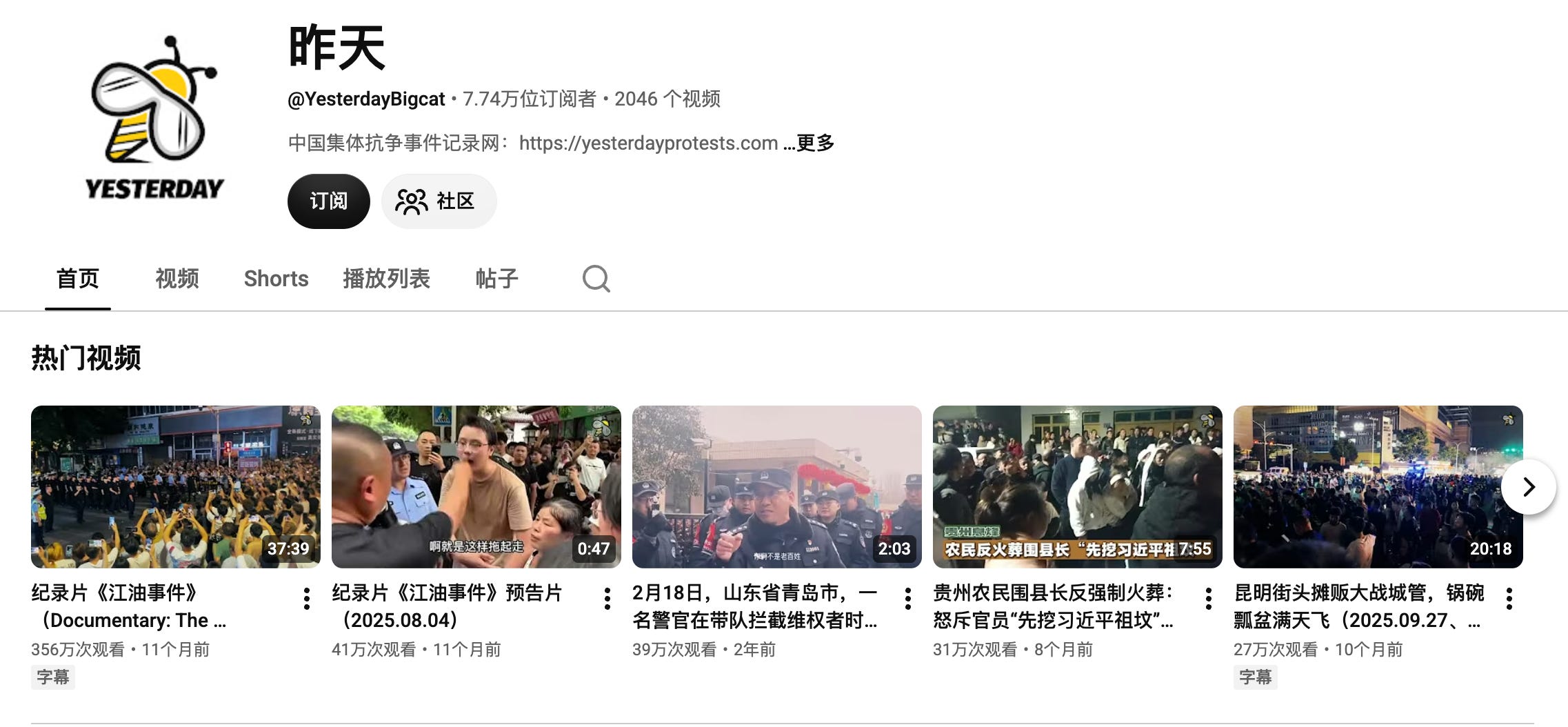Search this channel with the magnifier icon
The height and width of the screenshot is (727, 1568).
click(596, 279)
